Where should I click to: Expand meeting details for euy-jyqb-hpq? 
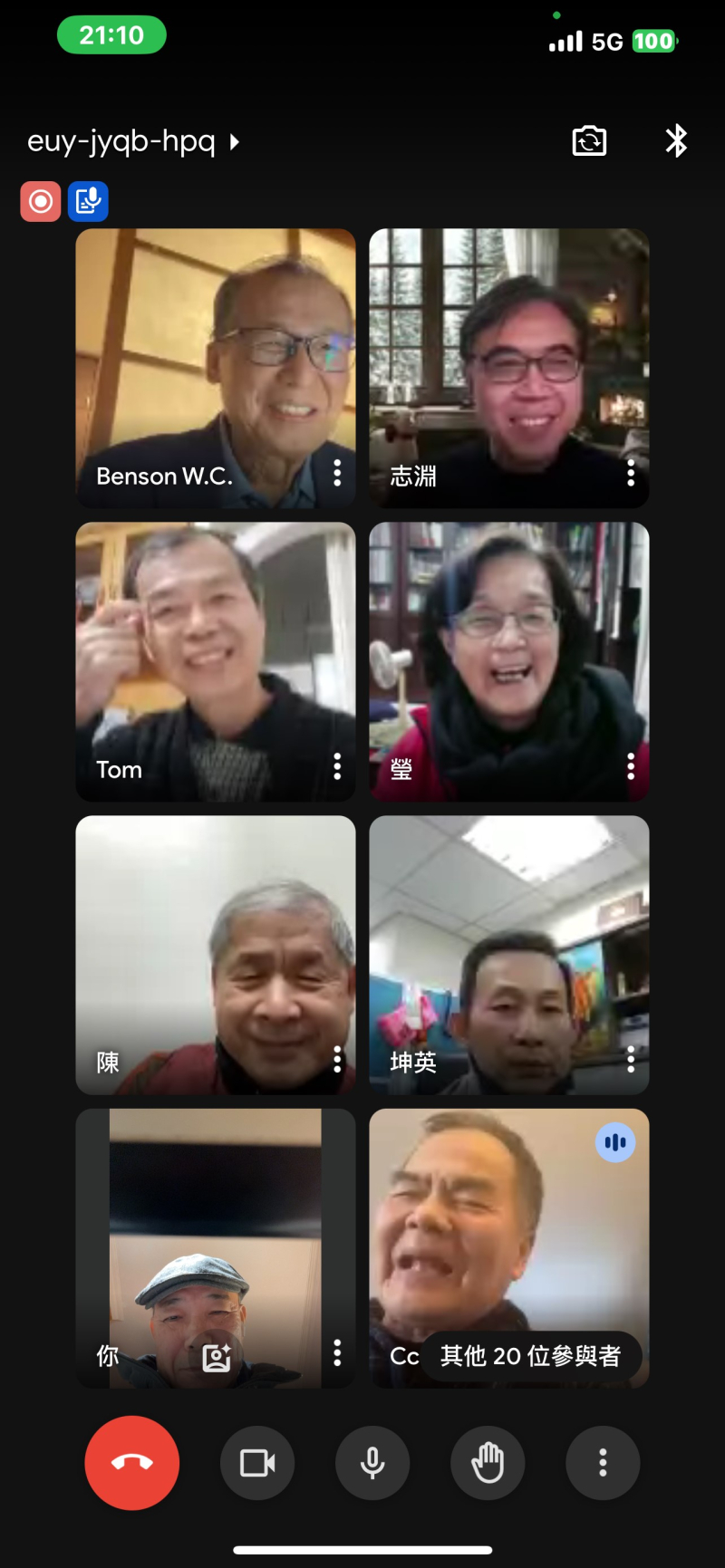(x=134, y=141)
